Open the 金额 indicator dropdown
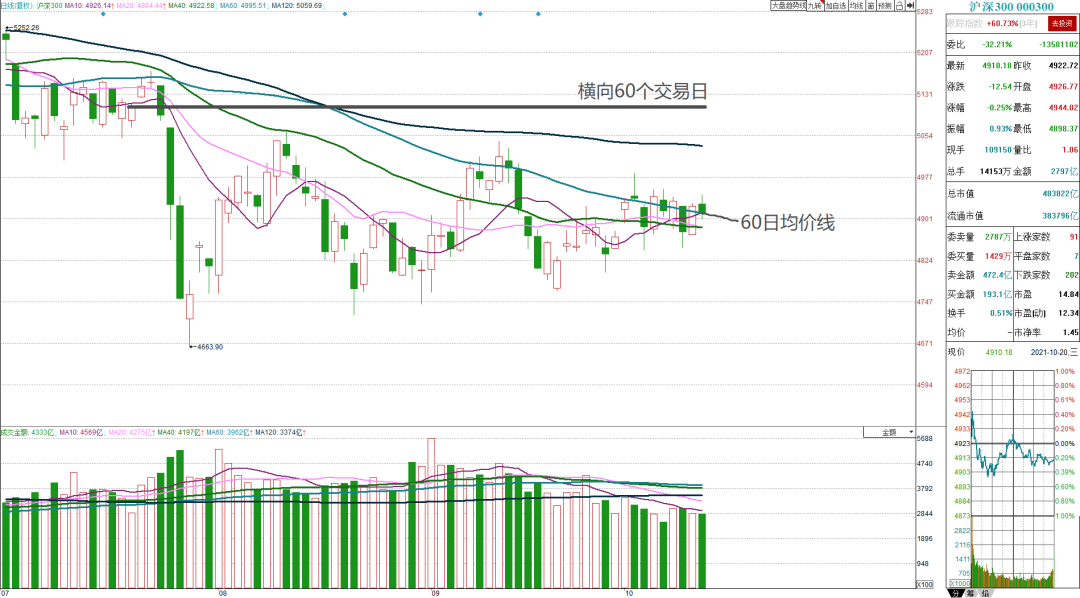Viewport: 1080px width, 598px height. coord(889,433)
